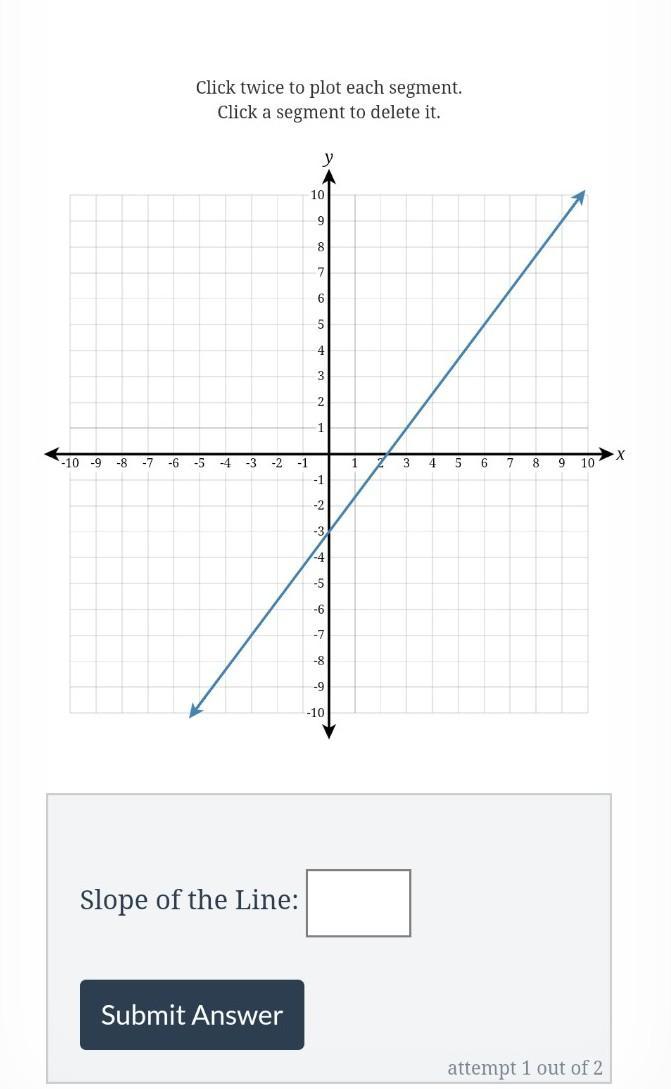The width and height of the screenshot is (671, 1089).
Task: Submit the answer
Action: pyautogui.click(x=192, y=1015)
